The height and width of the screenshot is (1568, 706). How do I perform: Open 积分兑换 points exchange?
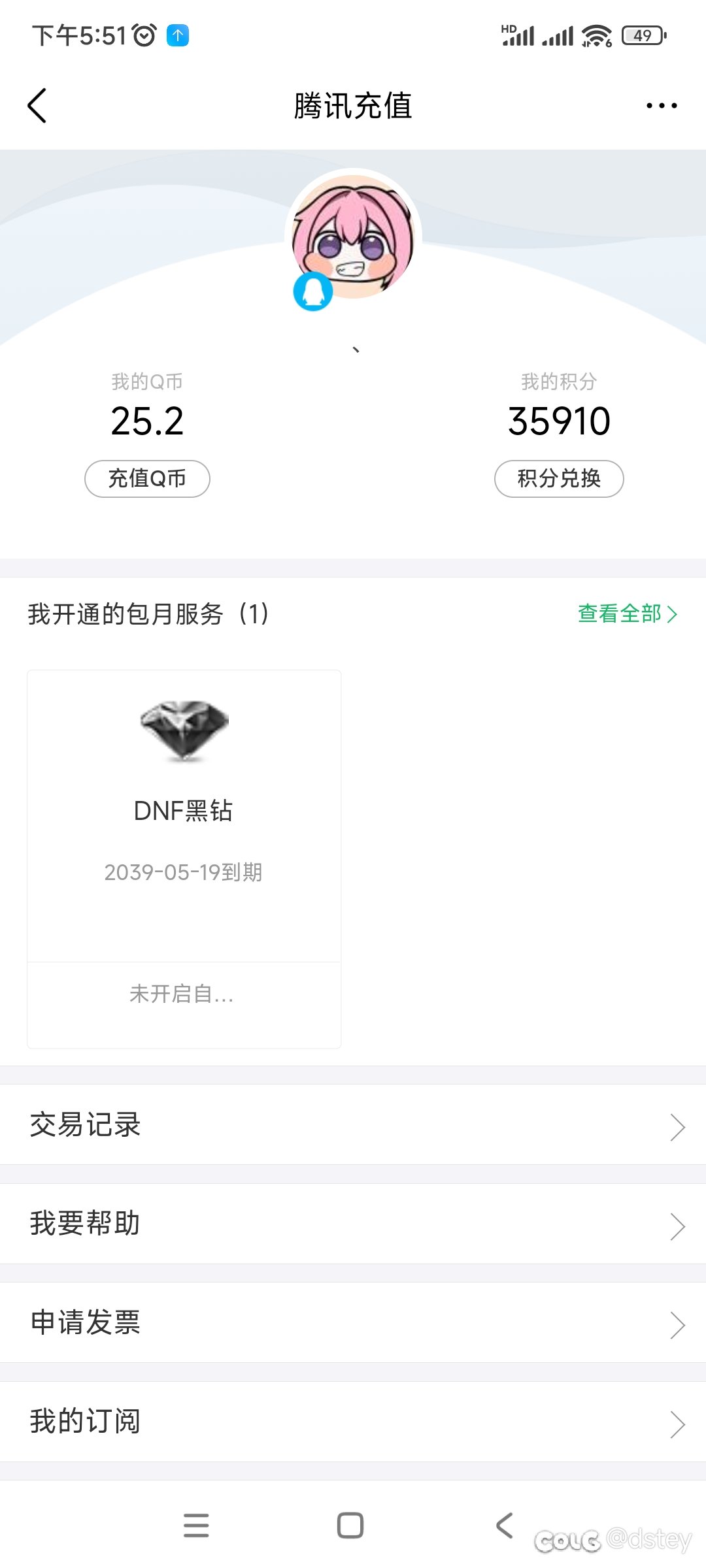tap(559, 479)
